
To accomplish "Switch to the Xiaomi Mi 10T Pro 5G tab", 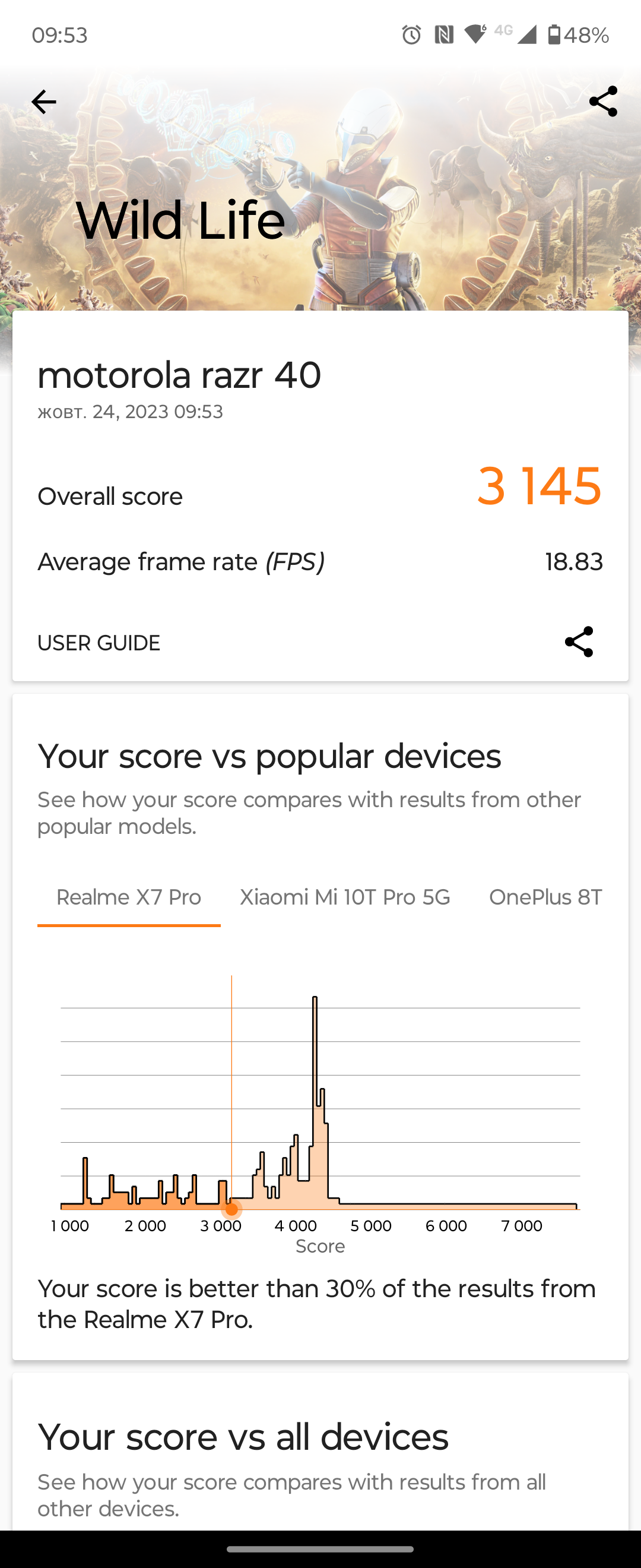I will tap(345, 897).
